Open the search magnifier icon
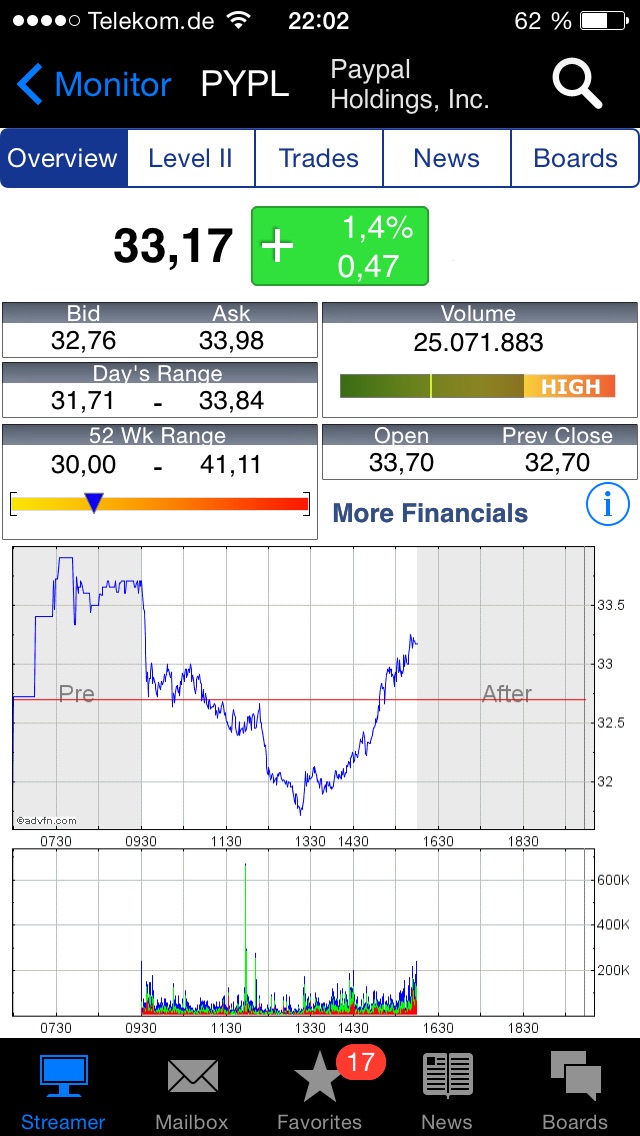 [x=577, y=84]
